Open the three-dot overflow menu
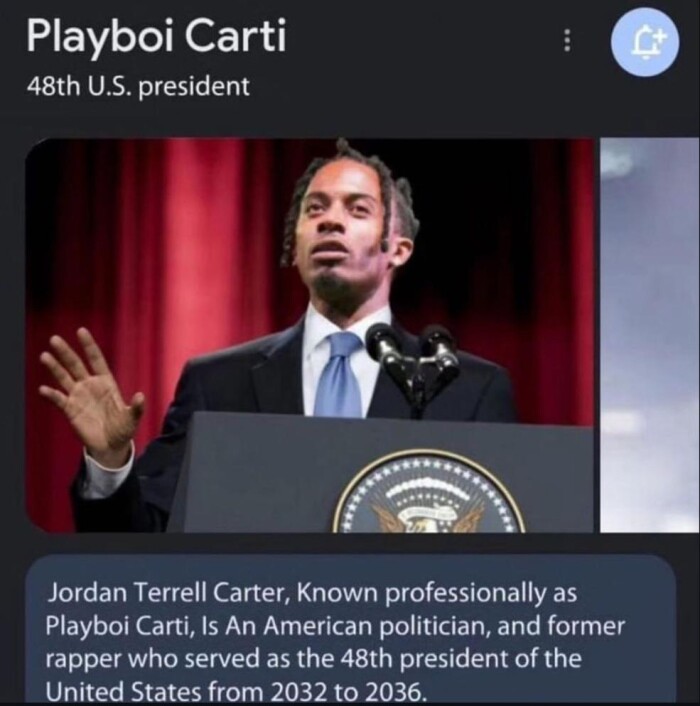 (566, 42)
